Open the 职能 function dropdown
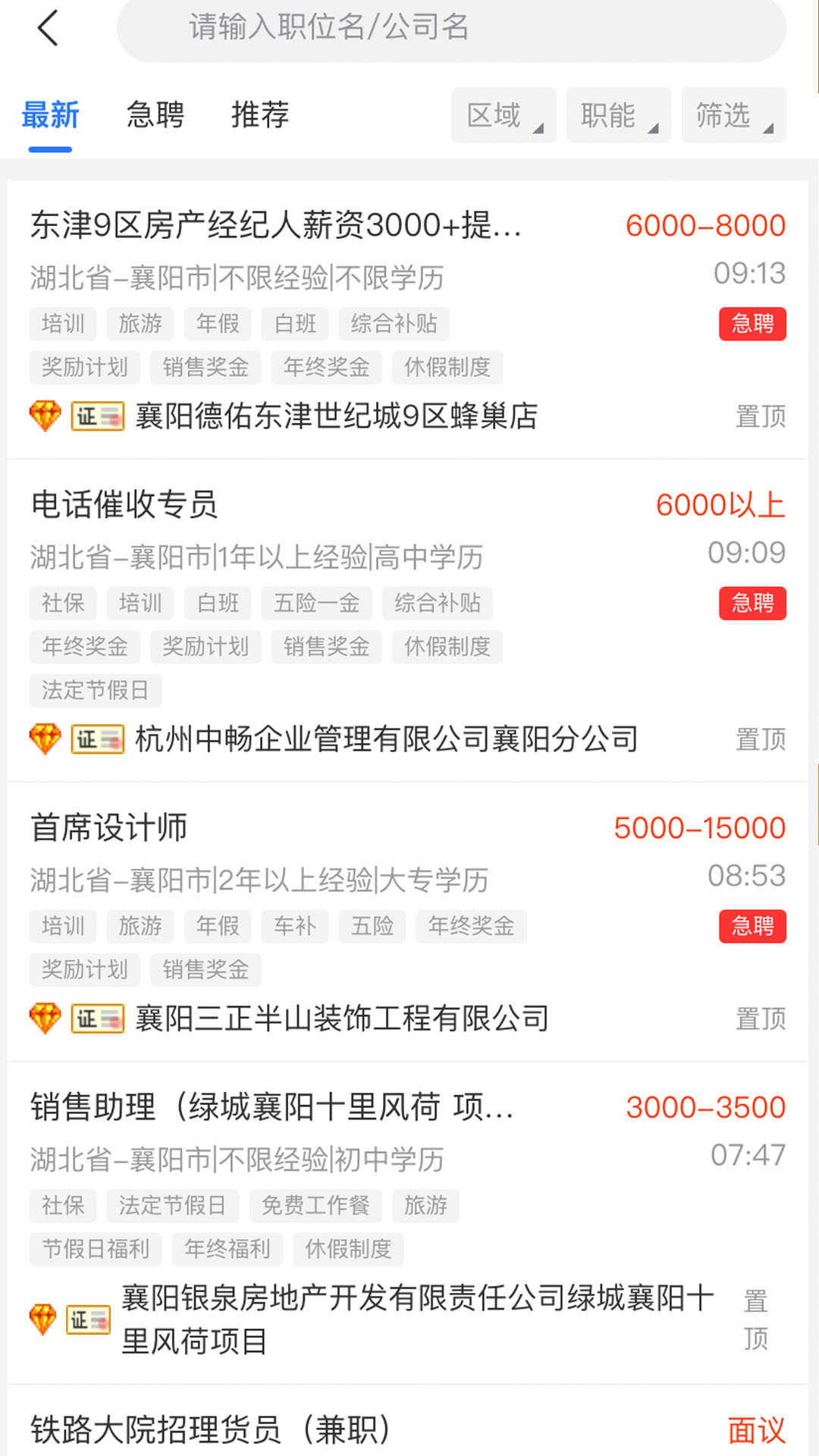 (x=618, y=115)
